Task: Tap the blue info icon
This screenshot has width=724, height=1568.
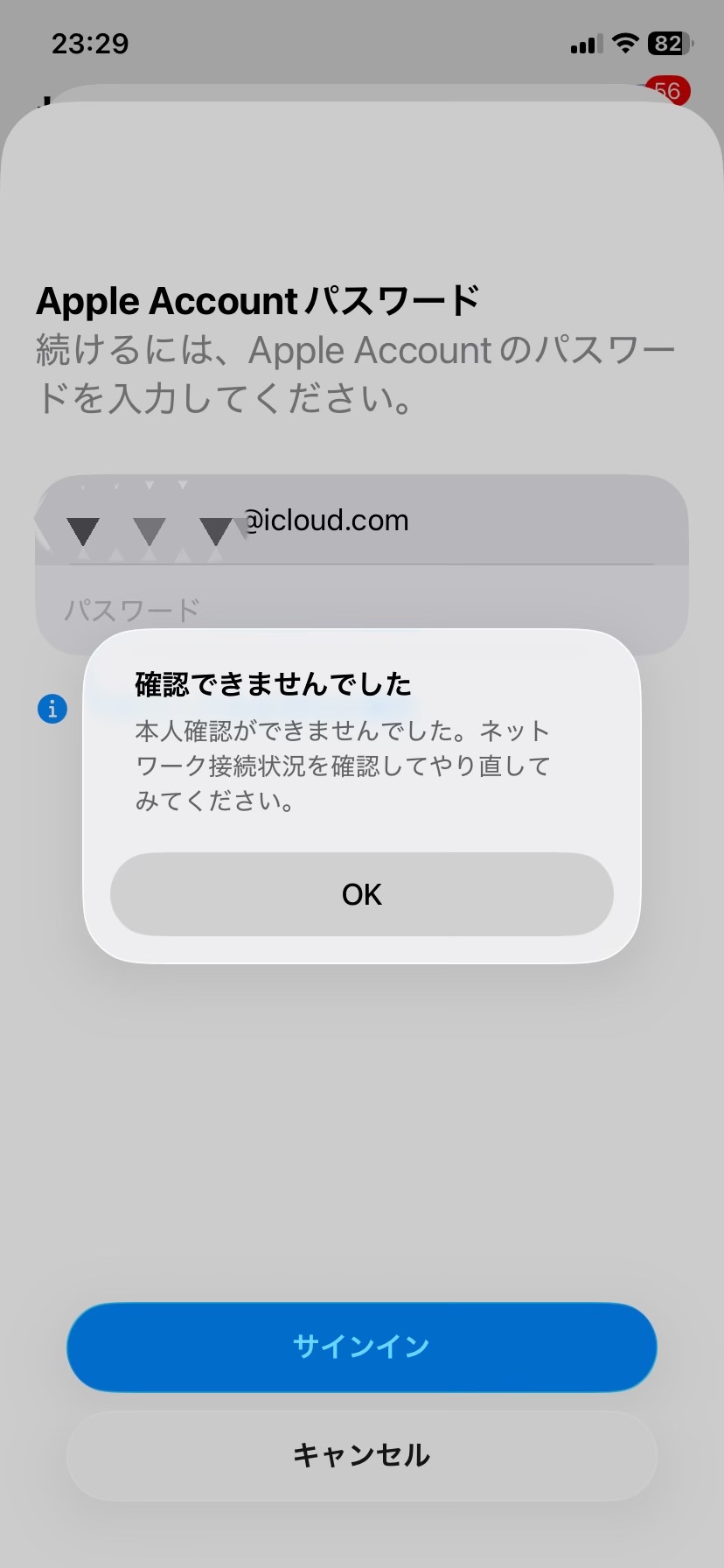Action: pos(52,709)
